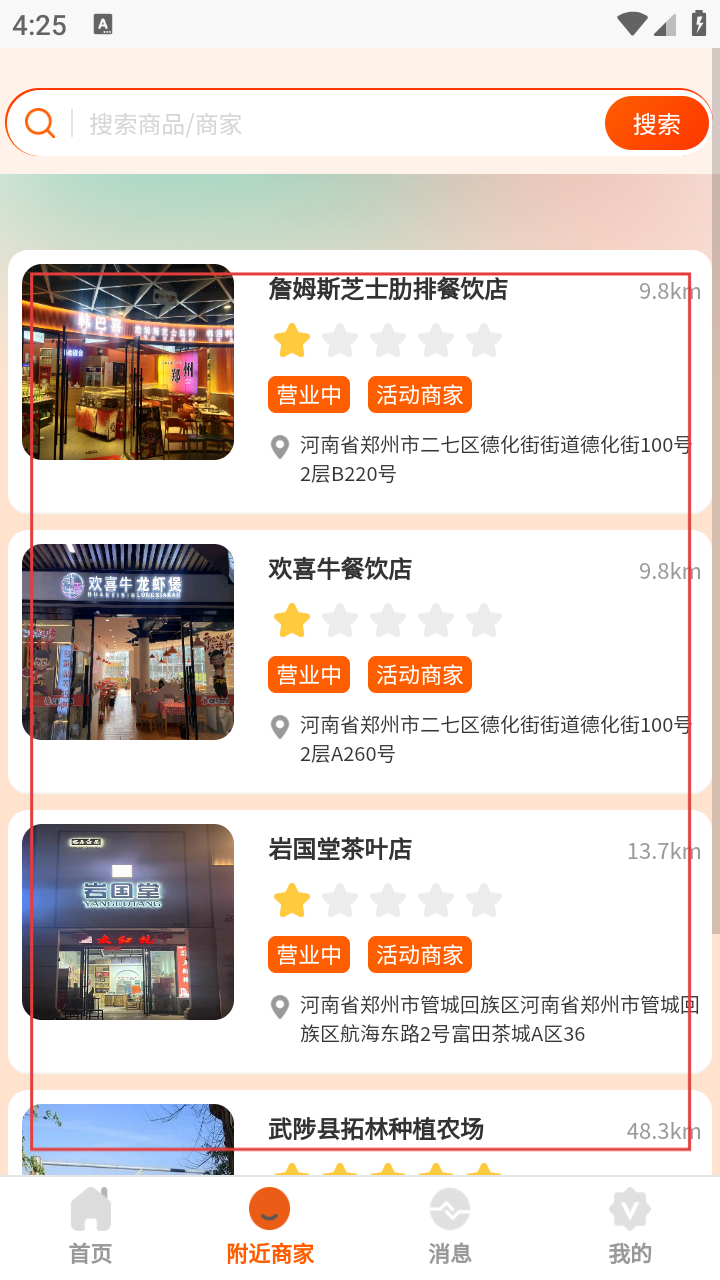Viewport: 720px width, 1280px height.
Task: Open the 我的 tab
Action: [630, 1226]
